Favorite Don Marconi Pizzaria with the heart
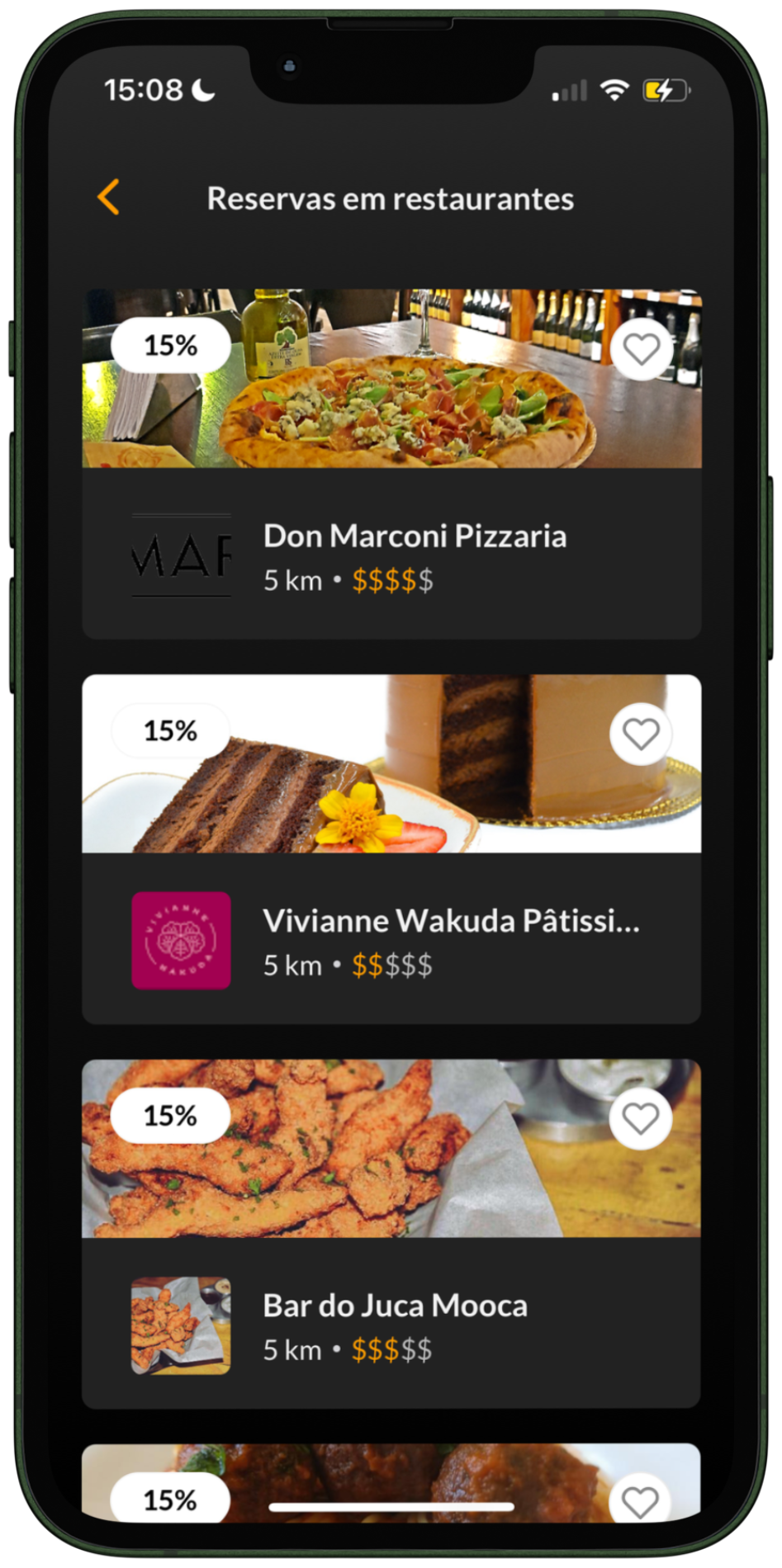This screenshot has width=782, height=1568. (641, 349)
